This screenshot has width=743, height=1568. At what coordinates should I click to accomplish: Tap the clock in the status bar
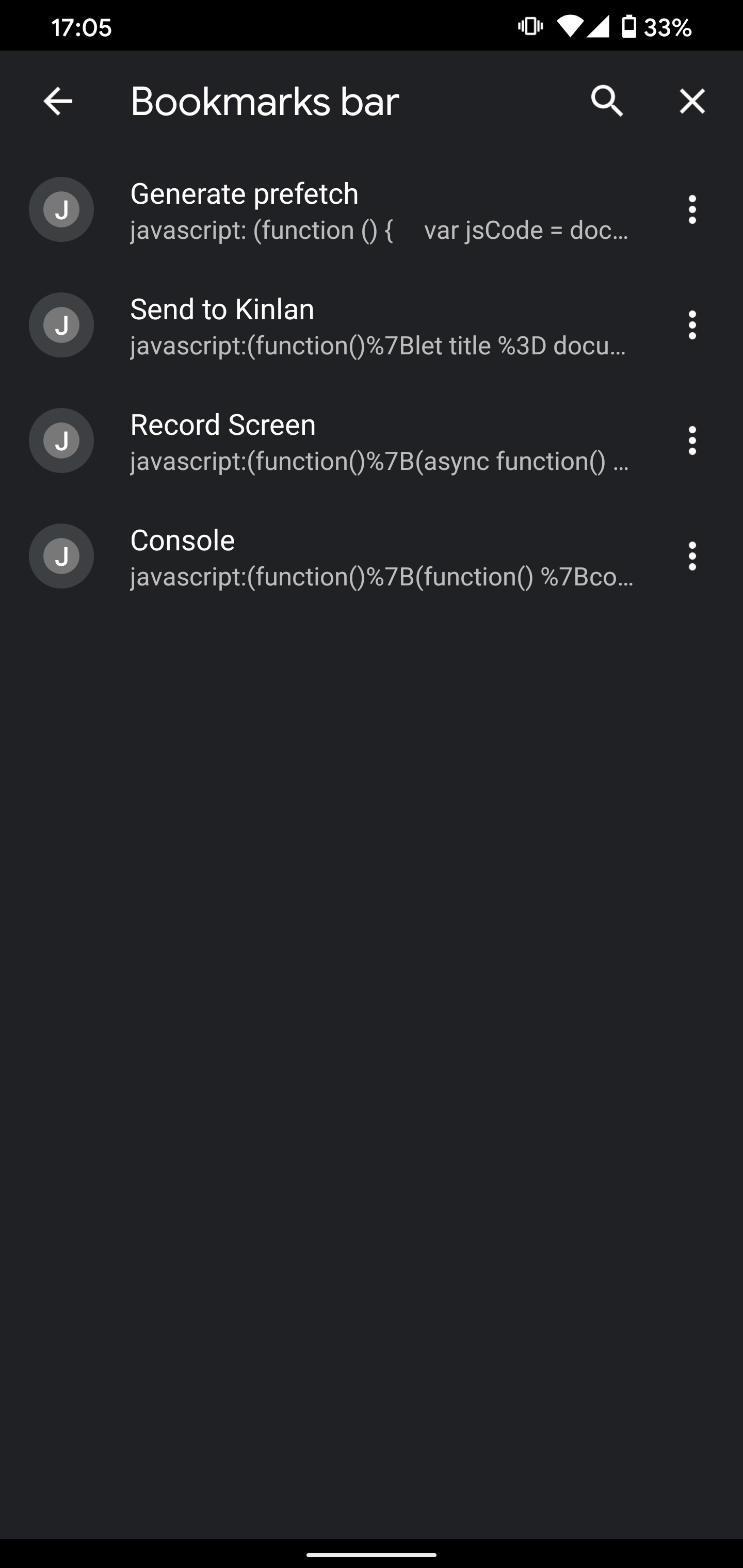tap(80, 27)
